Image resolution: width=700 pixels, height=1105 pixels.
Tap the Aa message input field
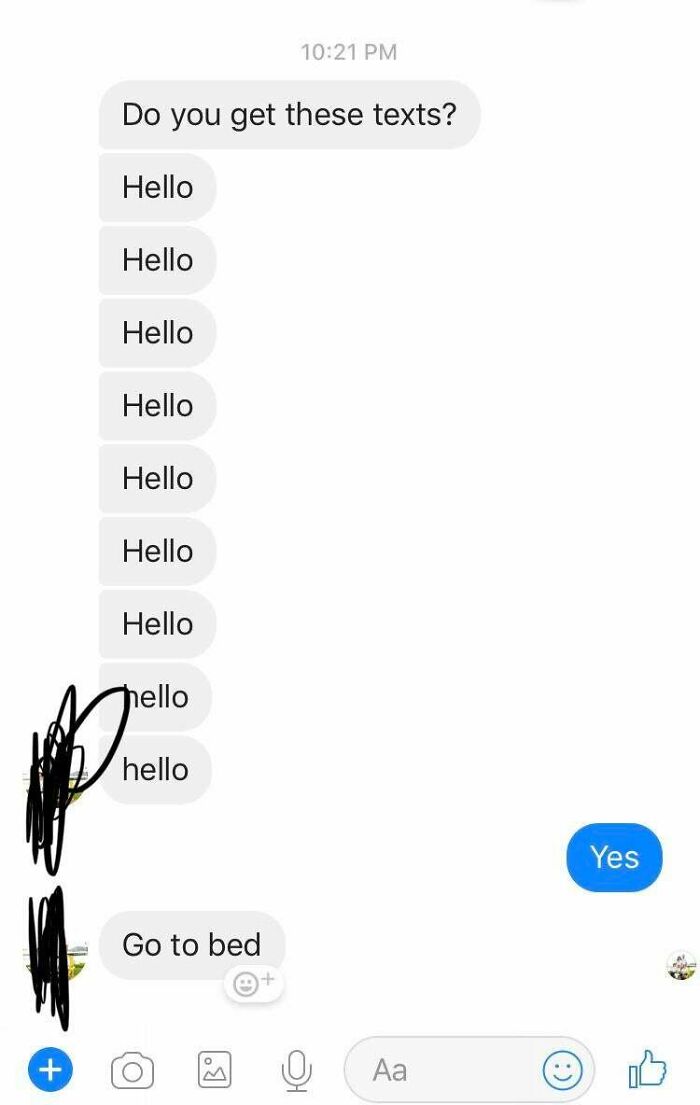440,1070
